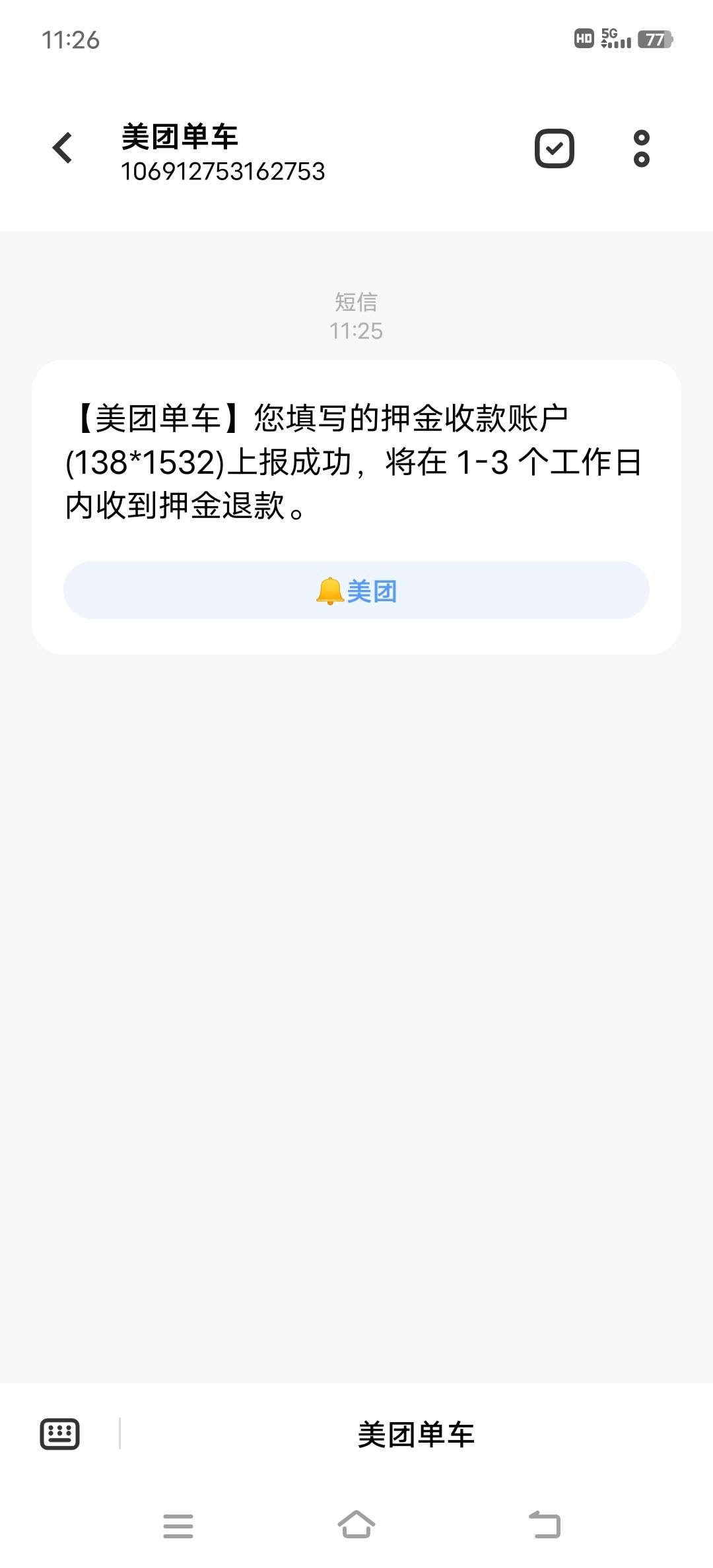Viewport: 713px width, 1568px height.
Task: Tap the 美团 bell button in message
Action: coord(356,590)
